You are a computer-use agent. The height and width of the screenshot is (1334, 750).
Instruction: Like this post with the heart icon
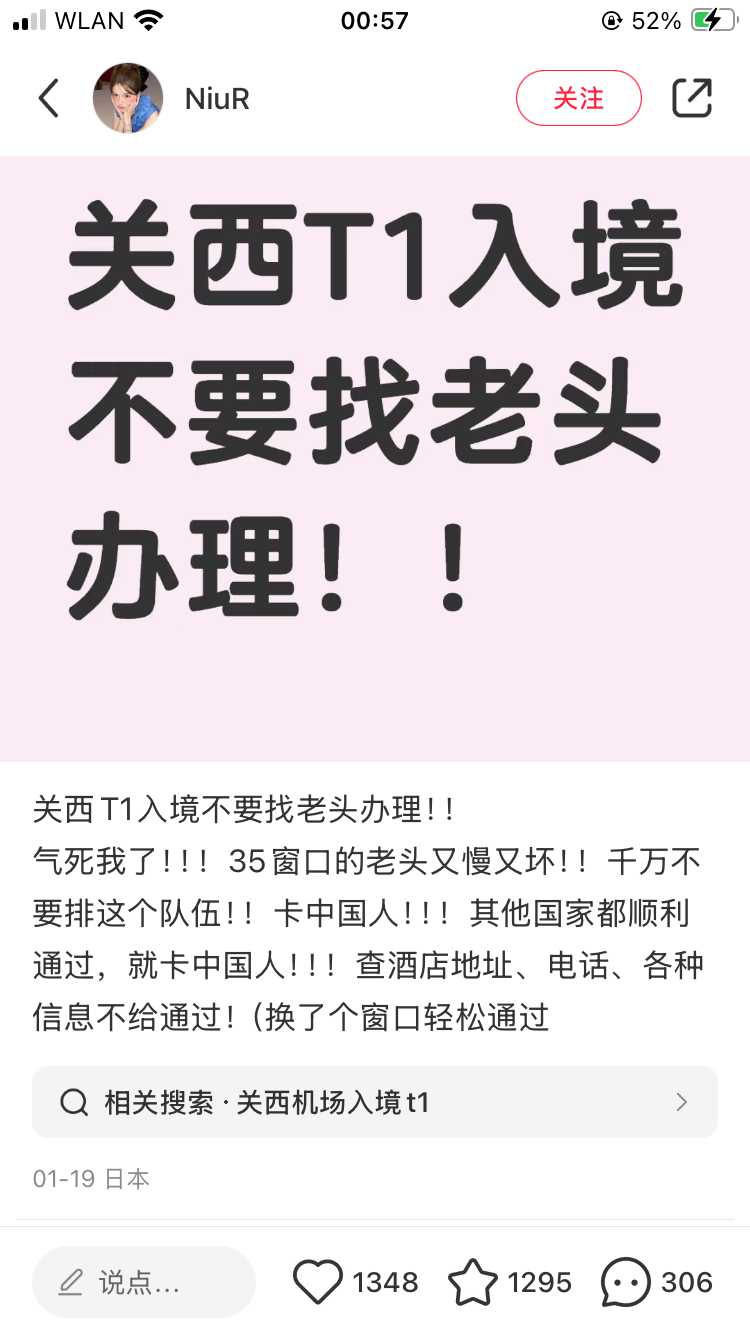click(x=318, y=1282)
